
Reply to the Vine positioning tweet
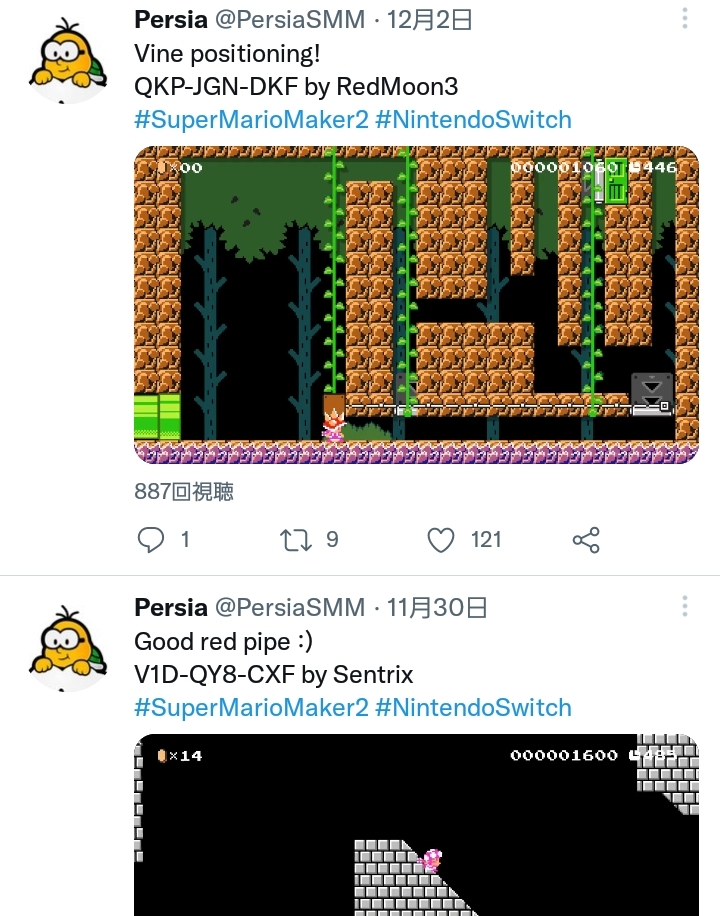click(151, 540)
